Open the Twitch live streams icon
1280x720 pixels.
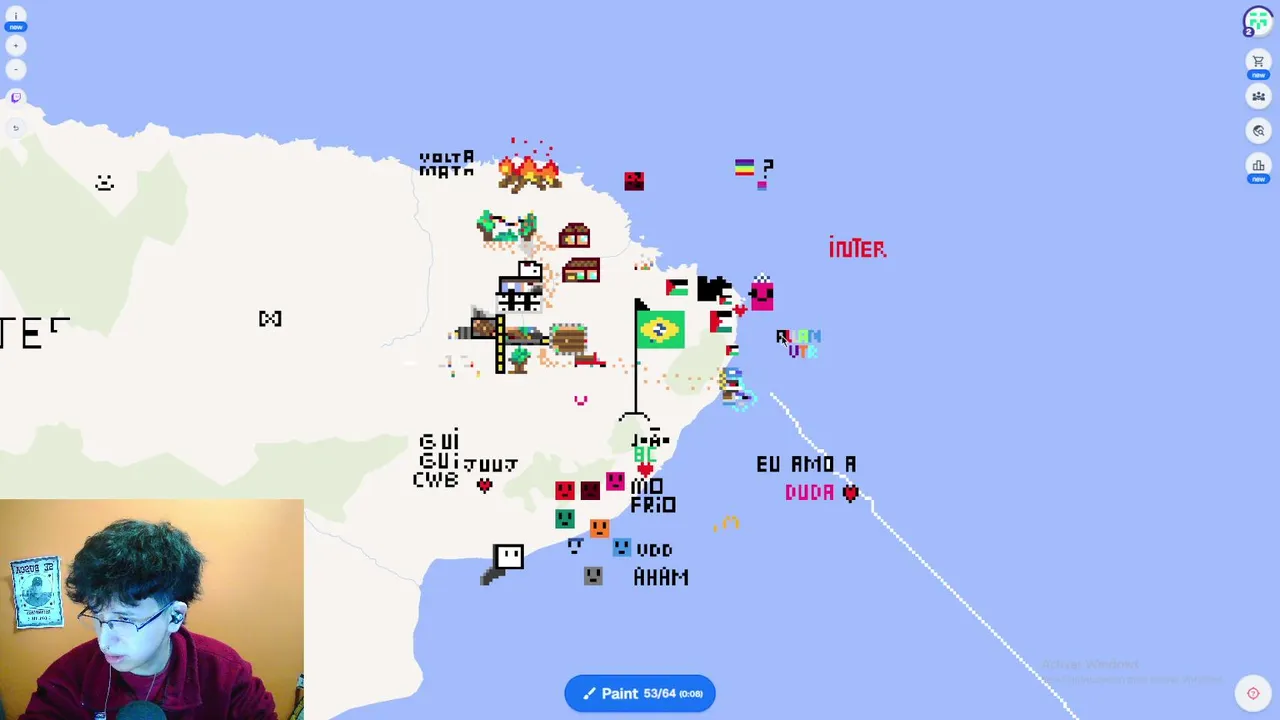point(16,98)
